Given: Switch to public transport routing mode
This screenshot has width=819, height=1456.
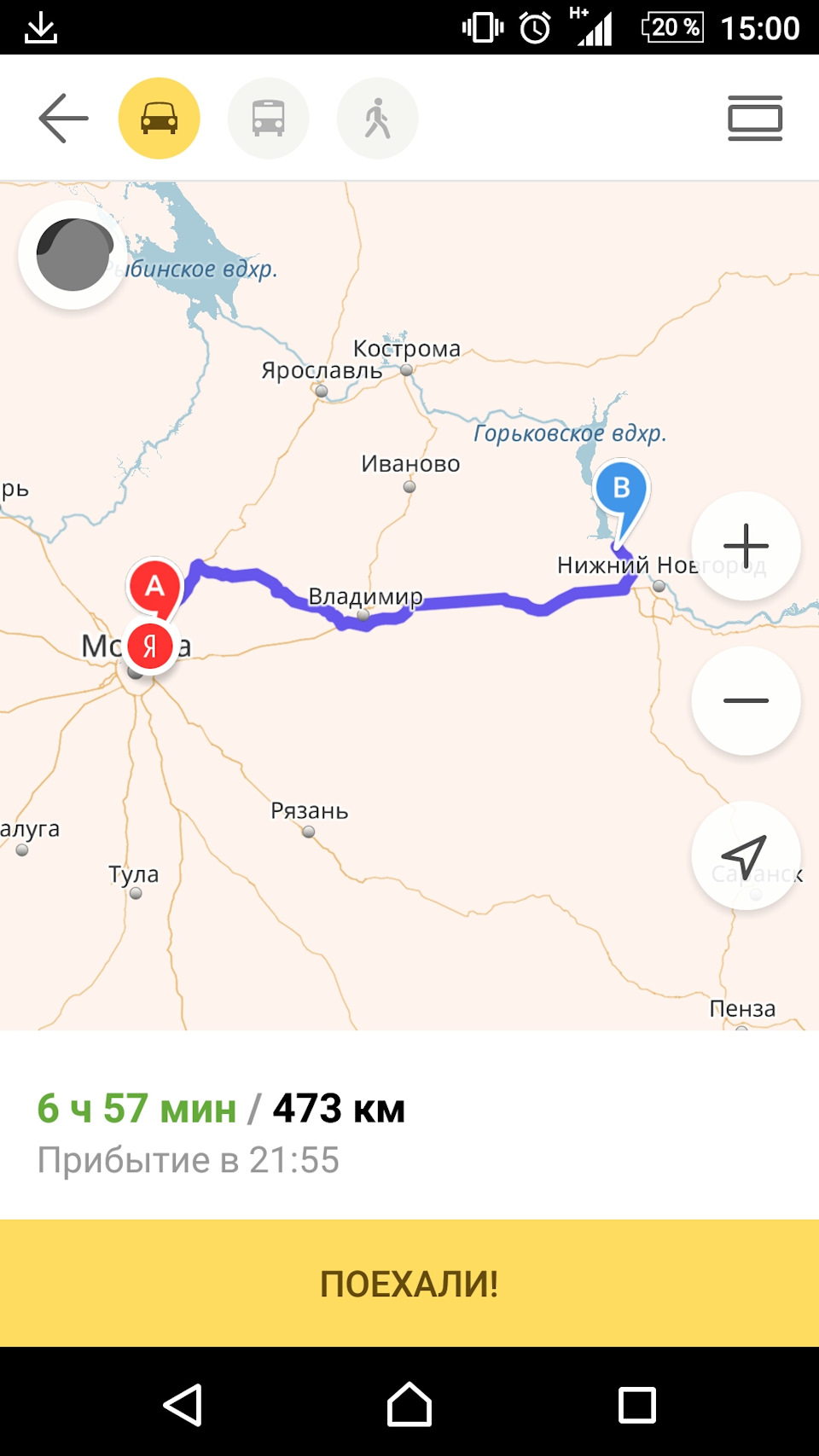Looking at the screenshot, I should pos(268,118).
